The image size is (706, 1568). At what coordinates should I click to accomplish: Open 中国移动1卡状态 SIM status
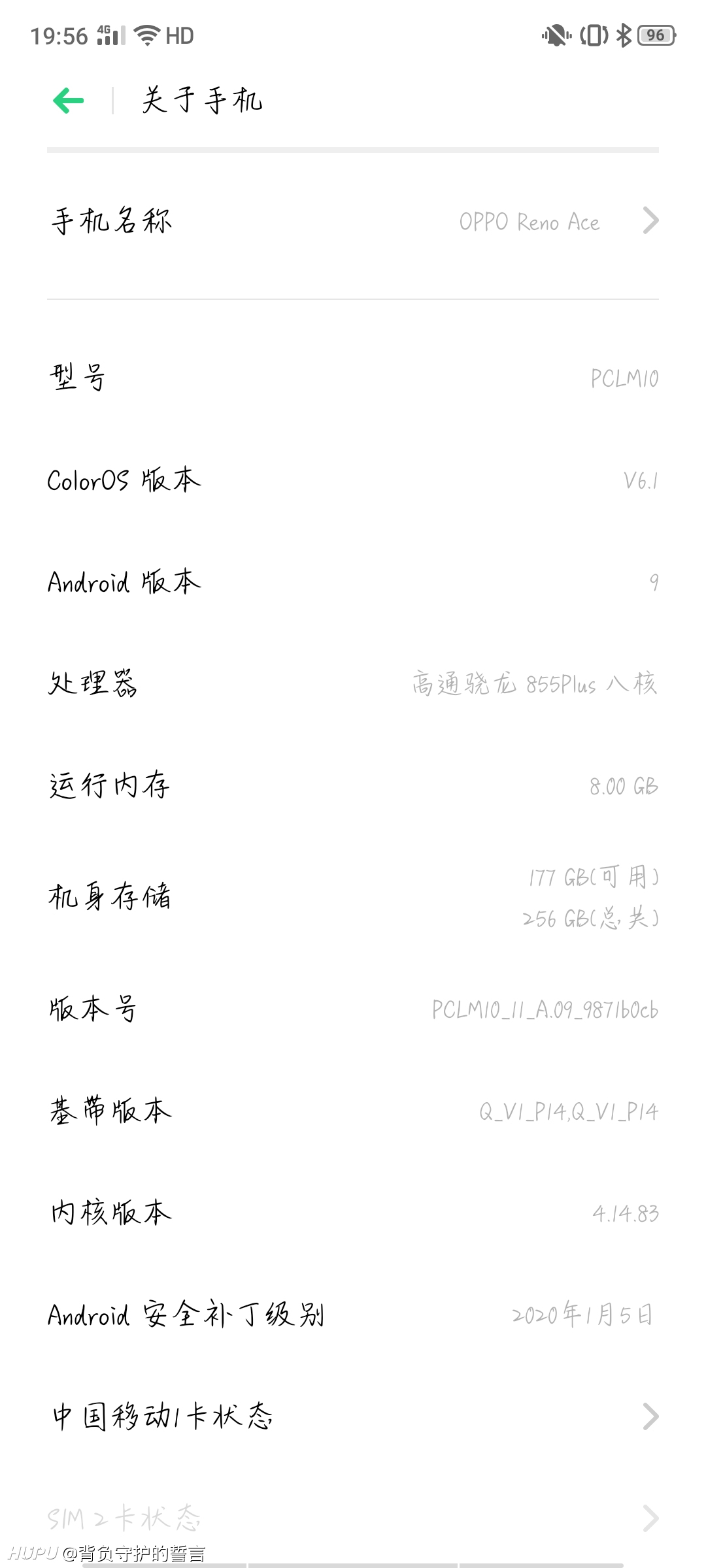353,1416
